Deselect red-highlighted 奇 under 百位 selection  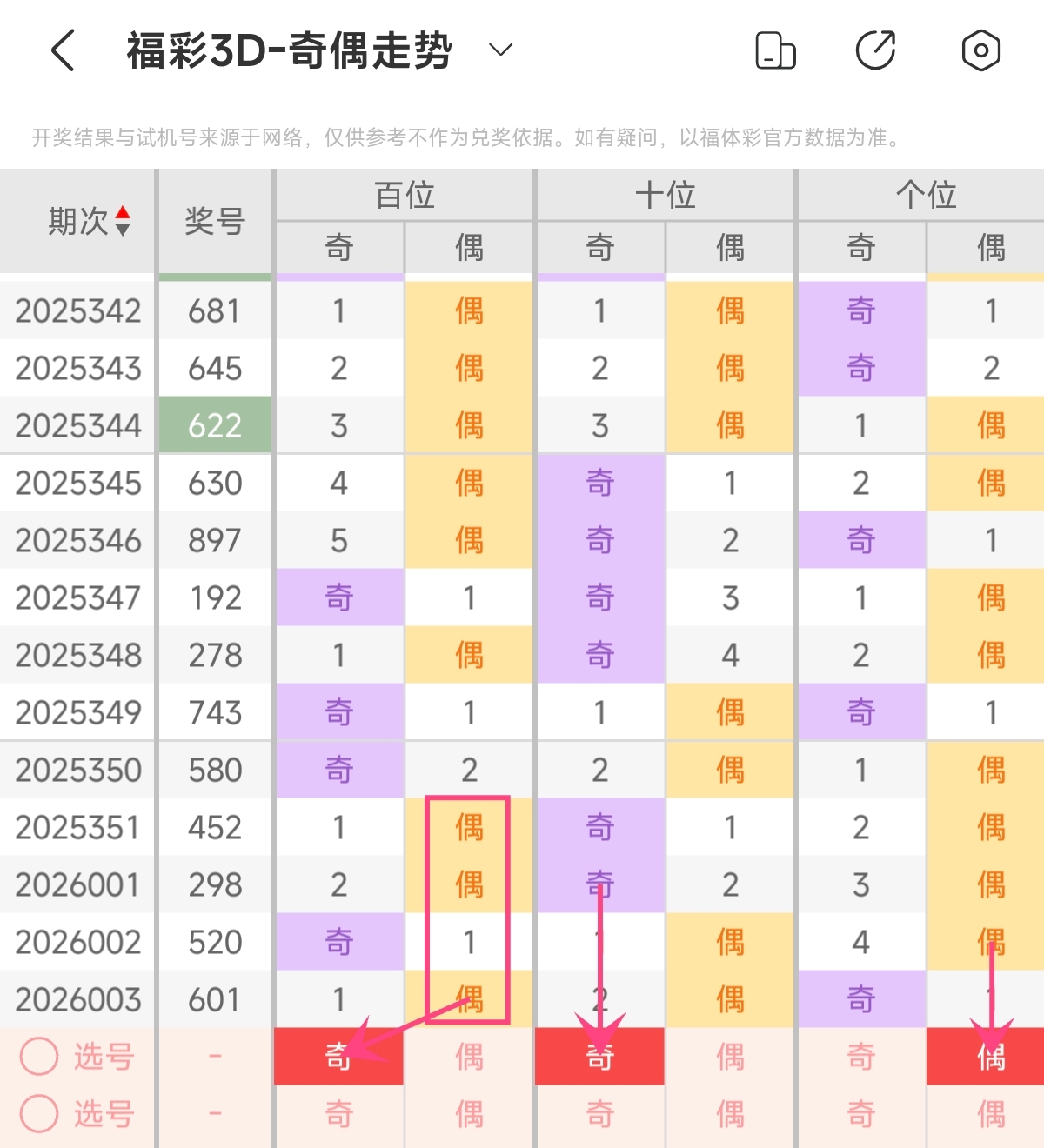coord(338,1057)
